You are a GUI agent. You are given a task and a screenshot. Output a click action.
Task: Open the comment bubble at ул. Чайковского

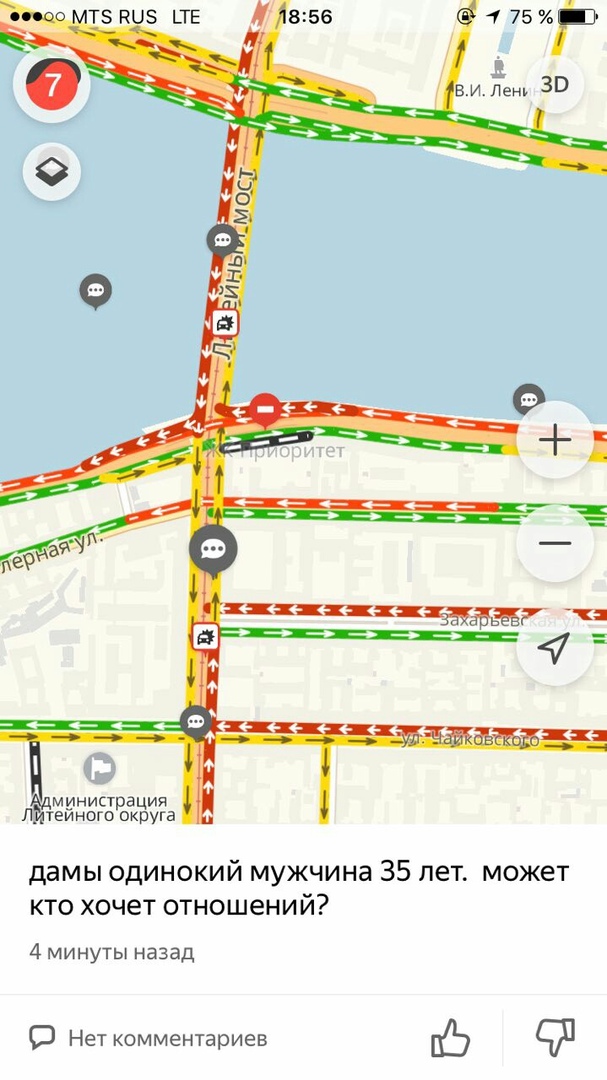(x=196, y=720)
